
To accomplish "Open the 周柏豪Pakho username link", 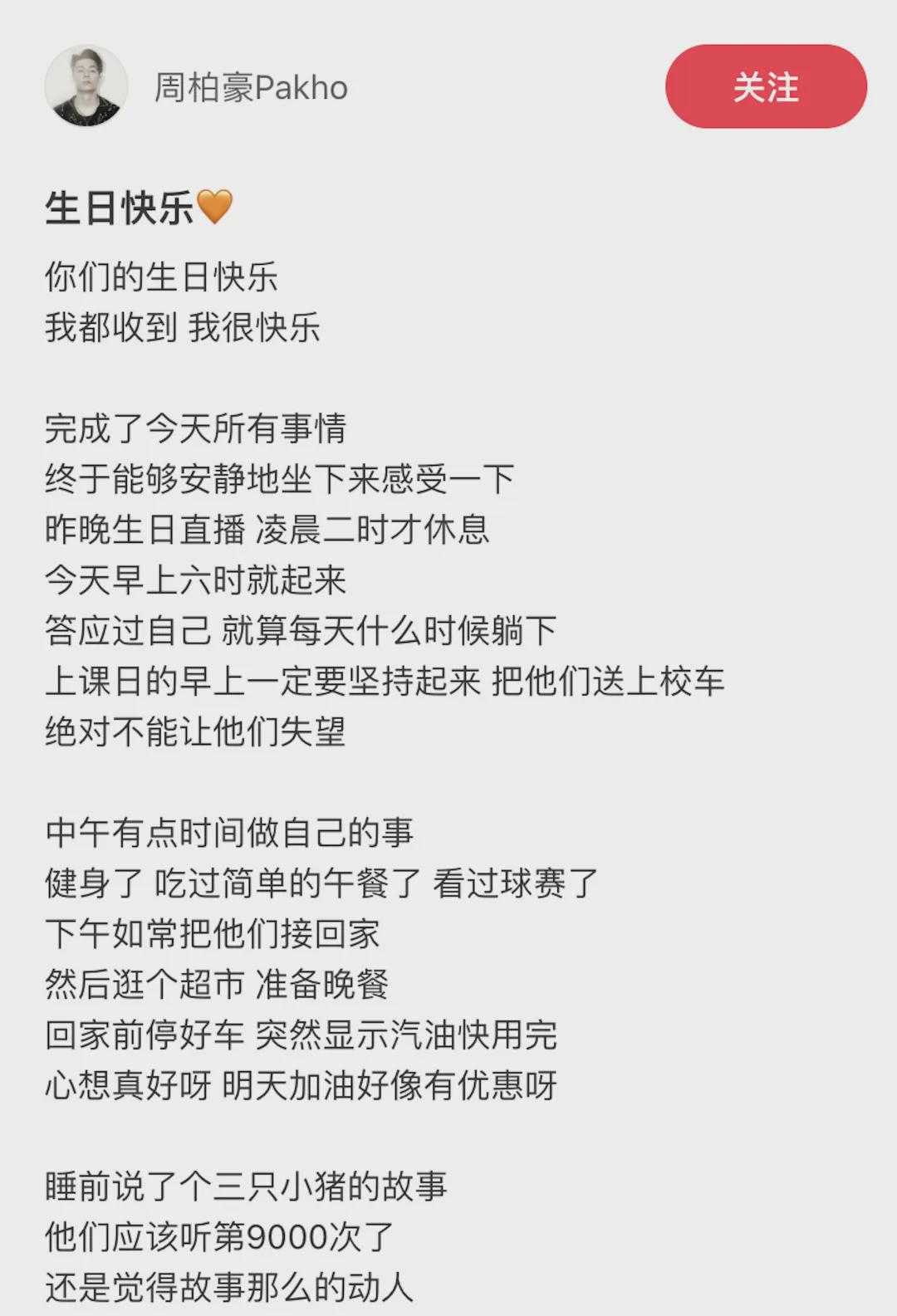I will (x=251, y=87).
